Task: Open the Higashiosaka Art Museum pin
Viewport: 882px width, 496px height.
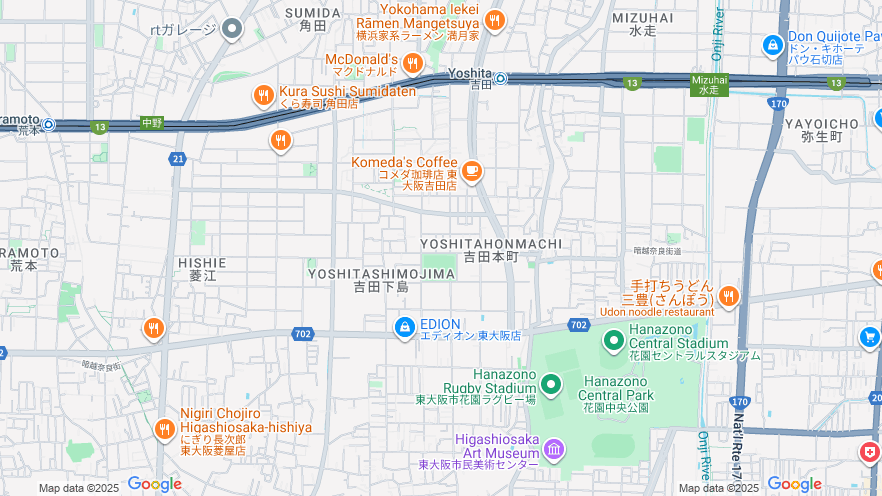Action: click(x=554, y=449)
